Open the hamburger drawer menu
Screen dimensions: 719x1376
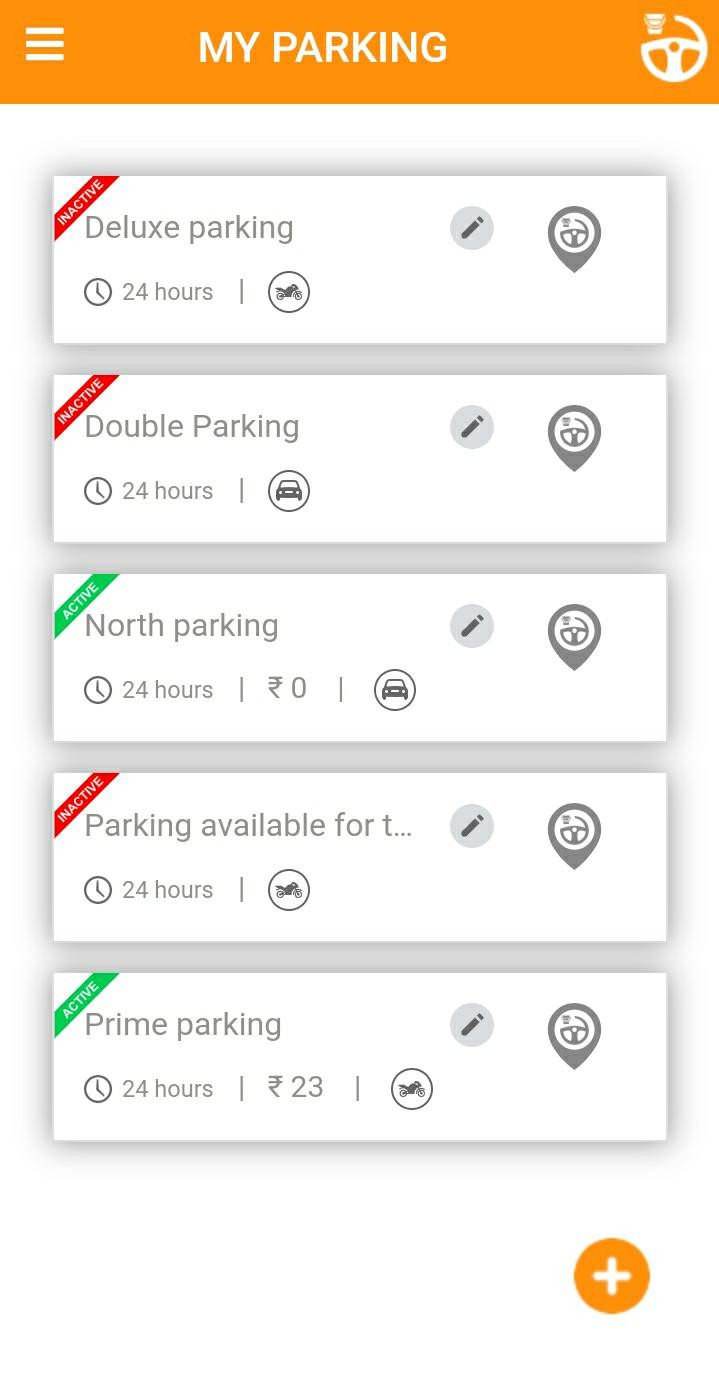[45, 45]
